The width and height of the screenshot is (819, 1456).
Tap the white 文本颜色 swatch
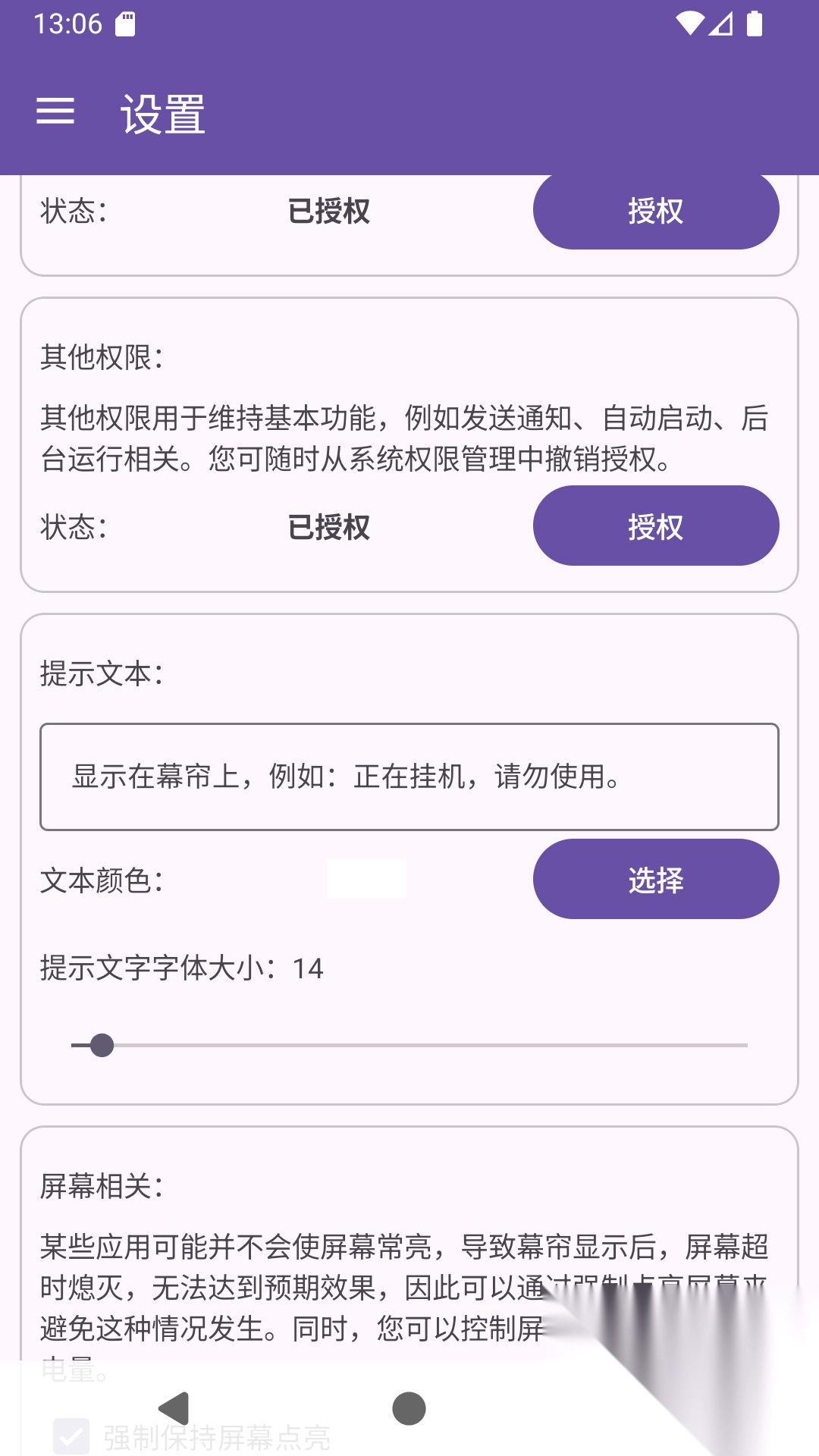(366, 879)
